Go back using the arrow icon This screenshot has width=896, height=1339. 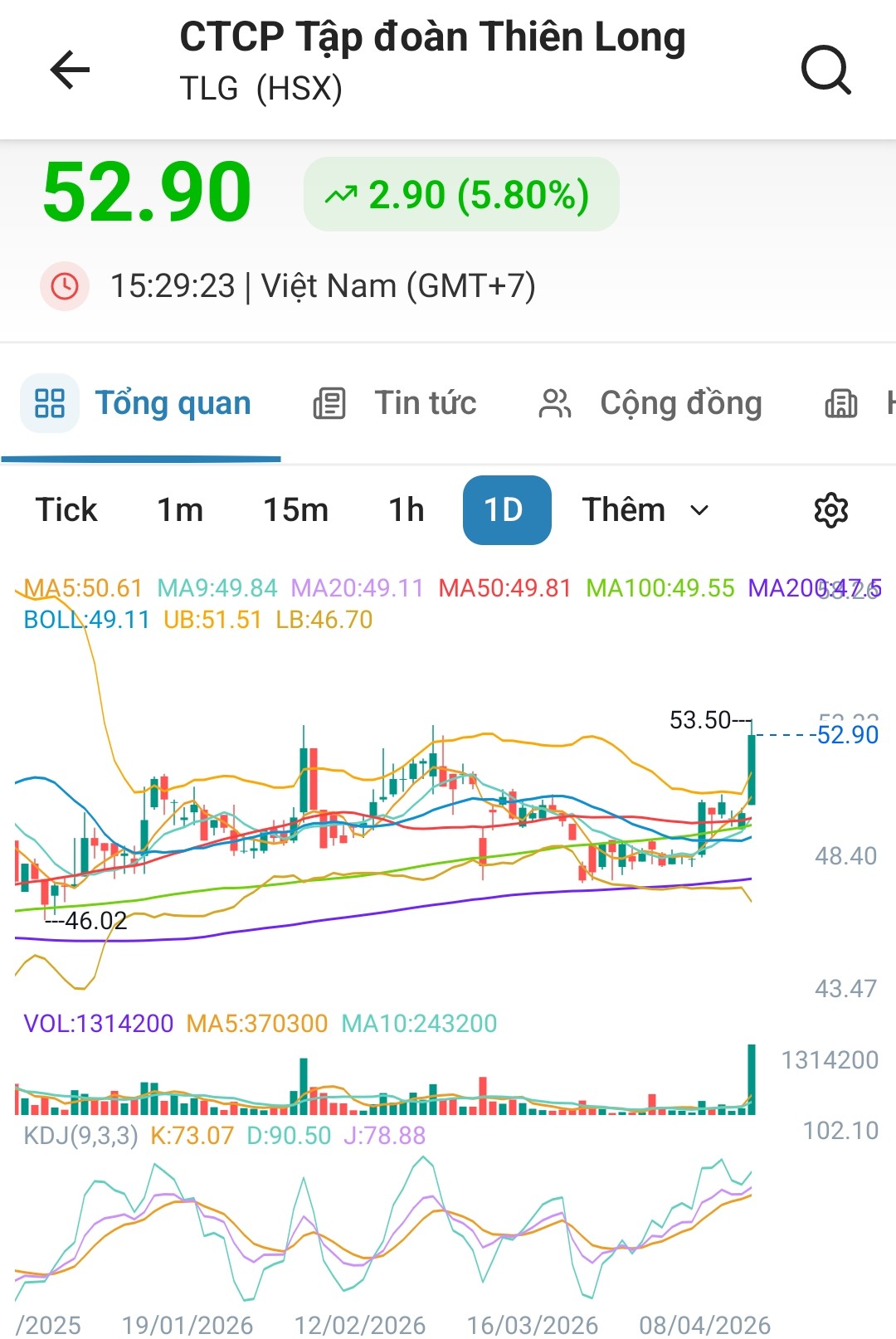[x=70, y=69]
